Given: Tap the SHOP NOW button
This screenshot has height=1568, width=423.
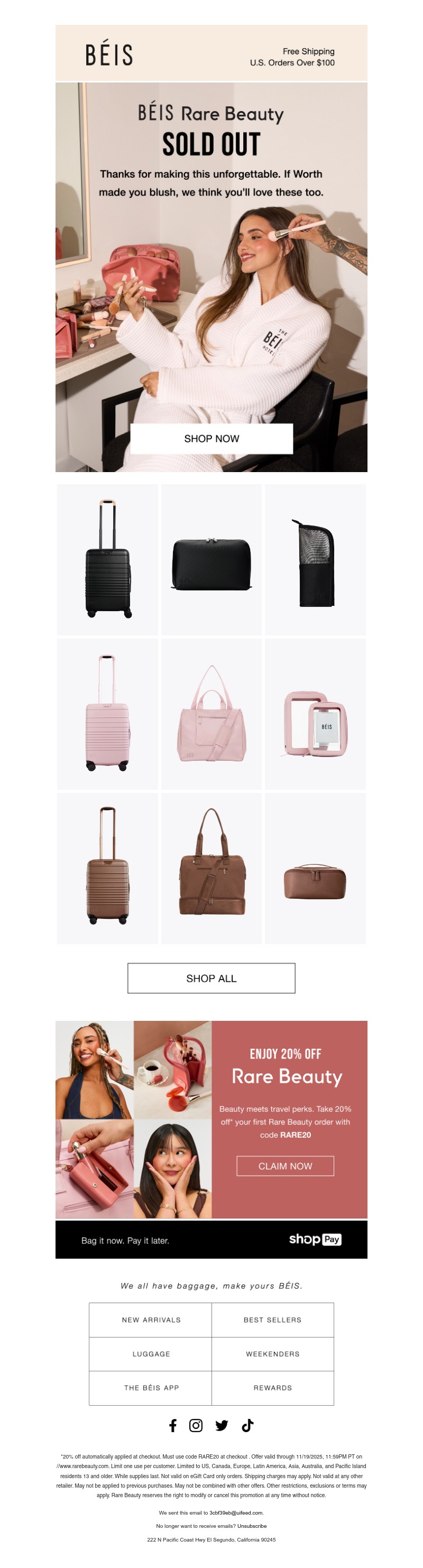Looking at the screenshot, I should pos(211,438).
